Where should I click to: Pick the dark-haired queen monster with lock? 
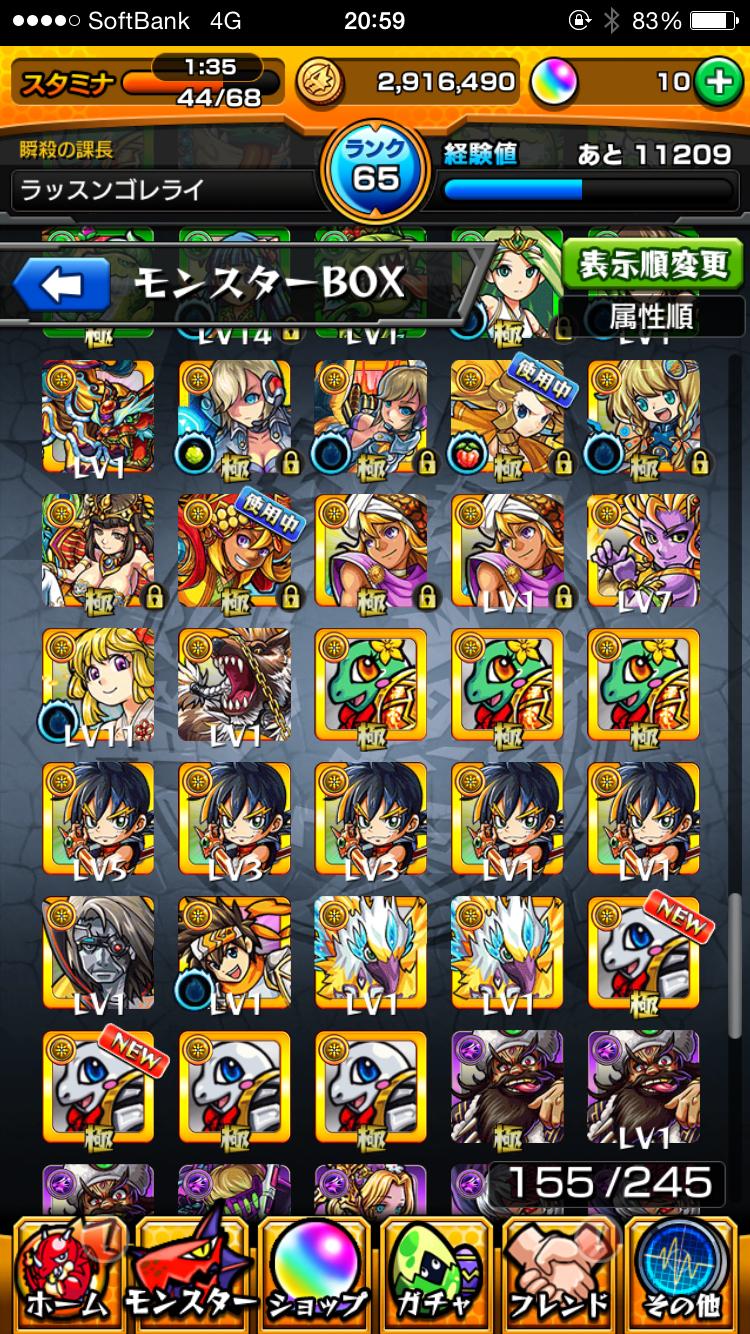coord(98,552)
